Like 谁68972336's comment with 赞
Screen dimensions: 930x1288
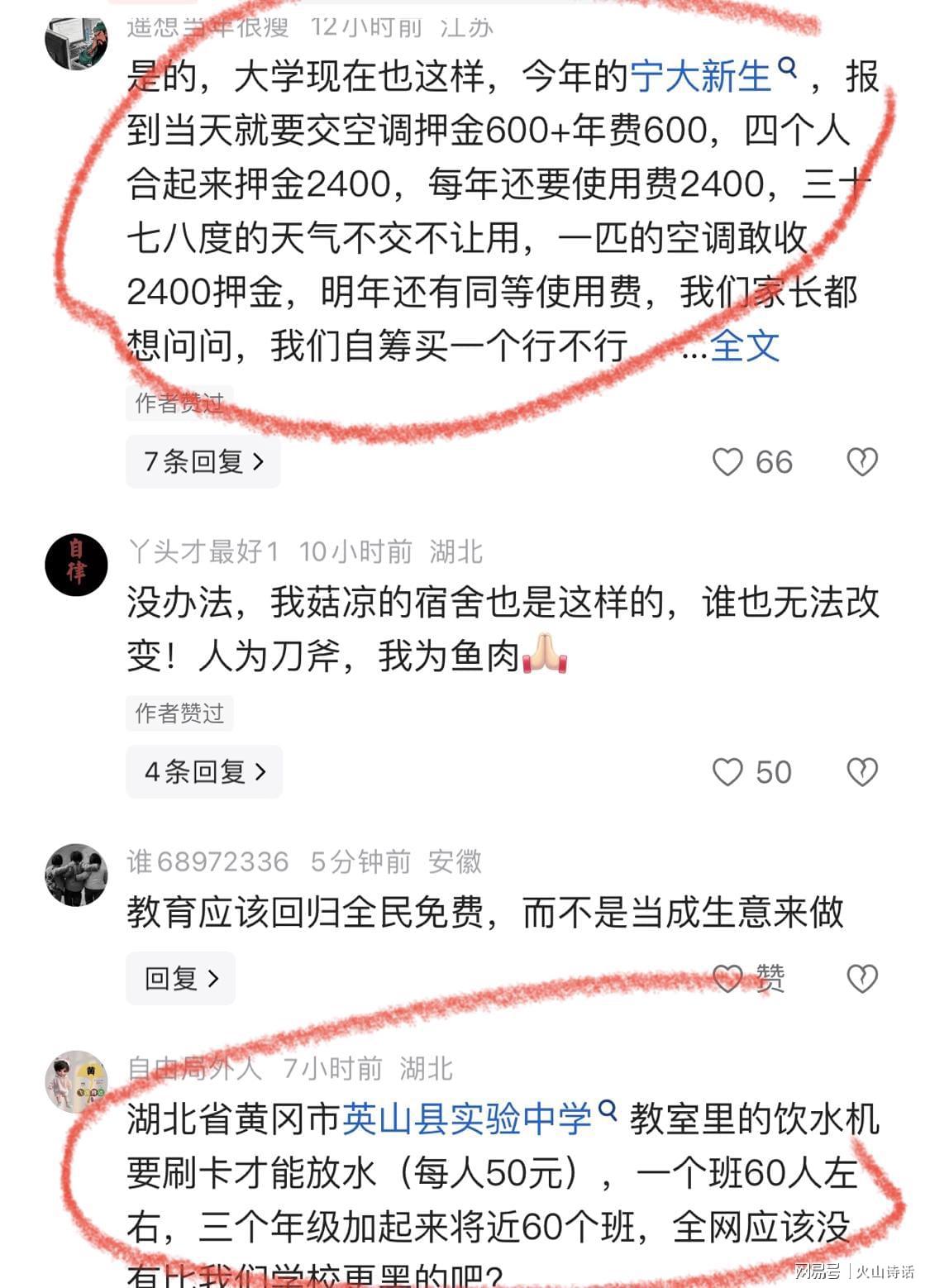[x=728, y=979]
